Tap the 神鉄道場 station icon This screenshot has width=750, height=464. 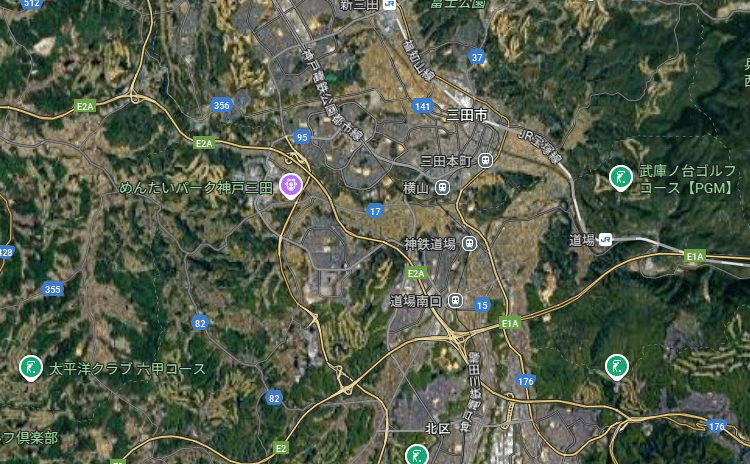469,243
